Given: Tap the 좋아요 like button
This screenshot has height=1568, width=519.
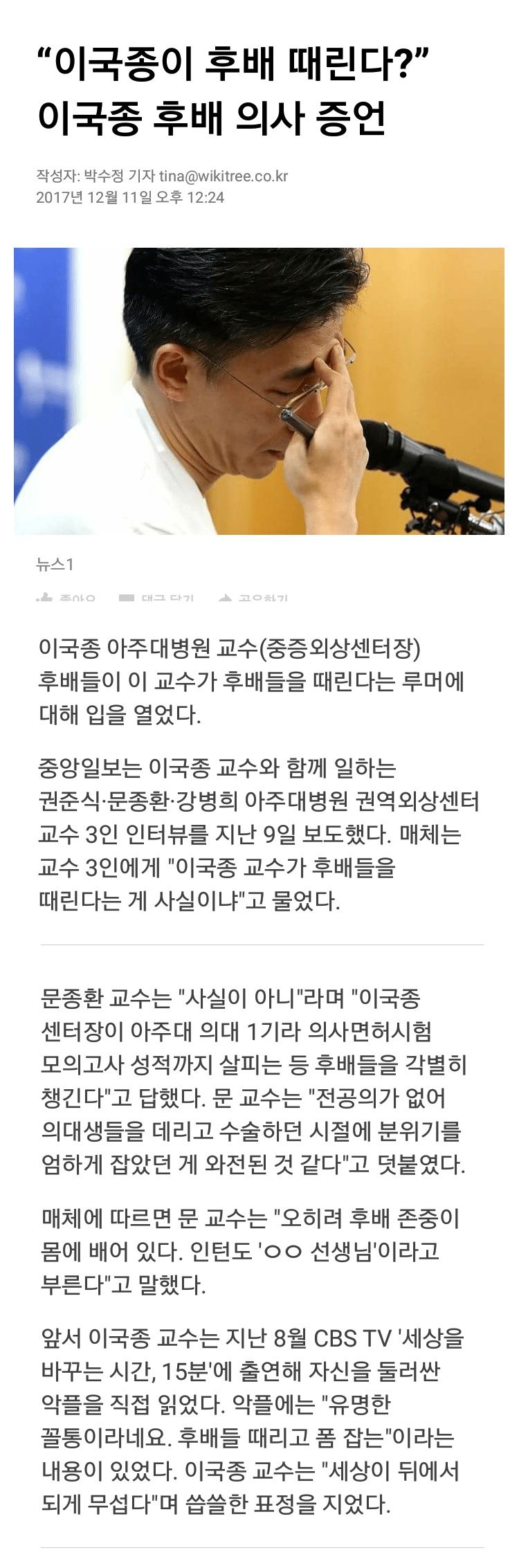Looking at the screenshot, I should (66, 598).
